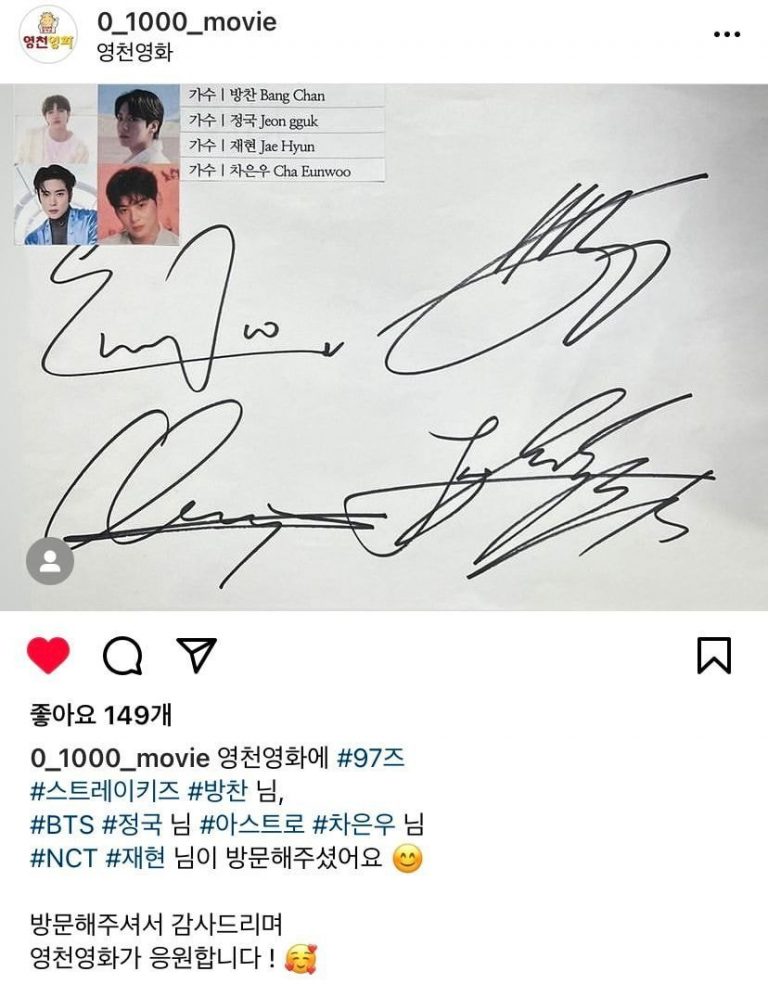Save the post with the bookmark icon
Viewport: 768px width, 984px height.
[714, 655]
